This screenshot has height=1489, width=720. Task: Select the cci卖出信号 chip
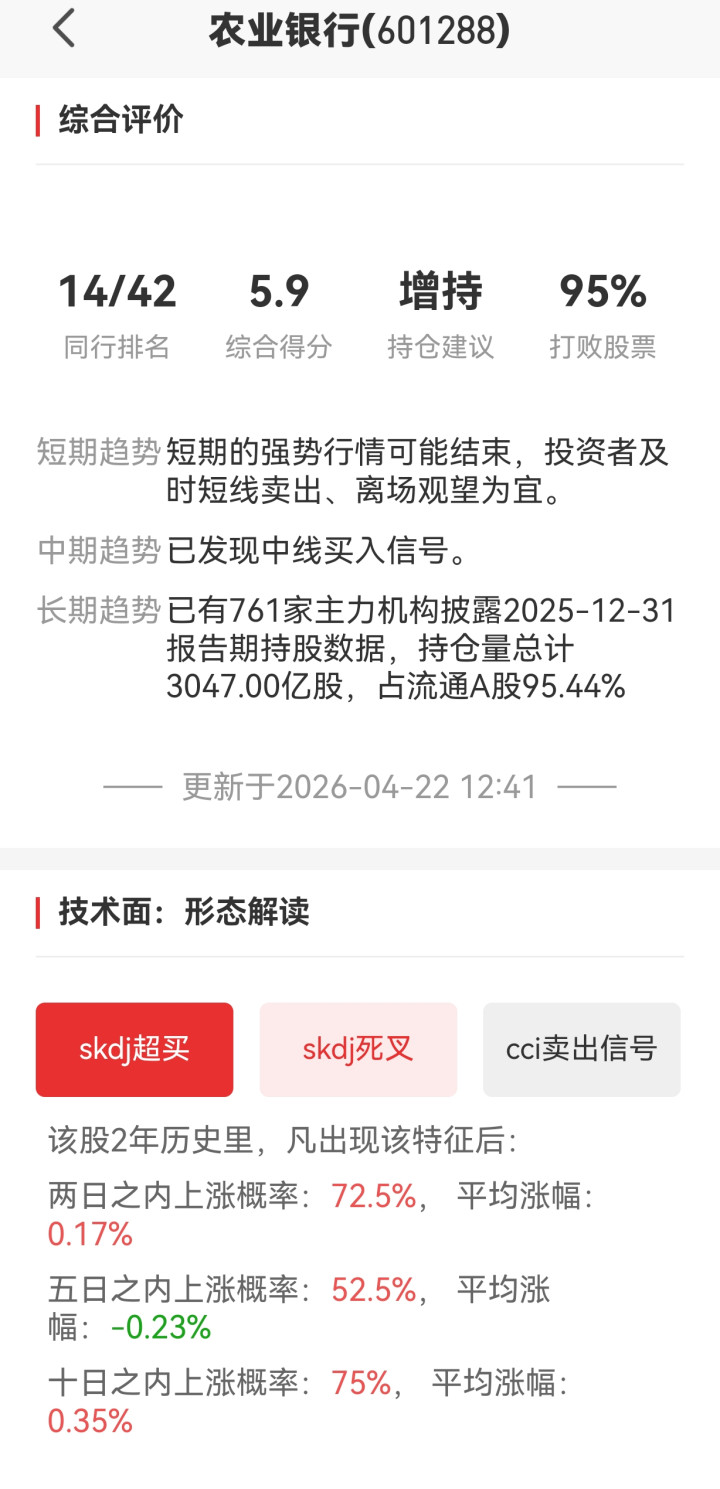pos(581,1049)
